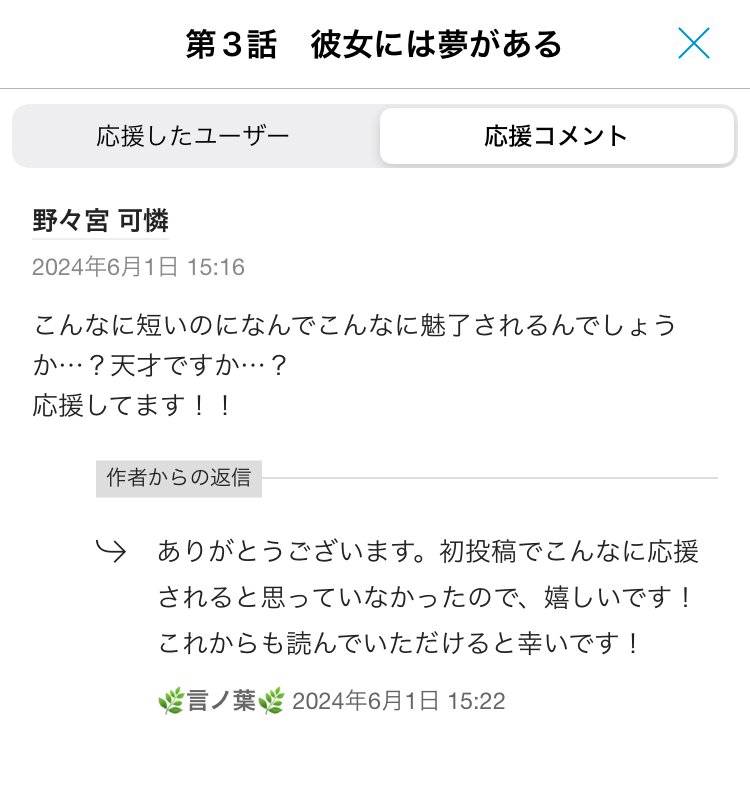Open 野々宮 可憐's user profile
The width and height of the screenshot is (750, 799).
(x=100, y=222)
